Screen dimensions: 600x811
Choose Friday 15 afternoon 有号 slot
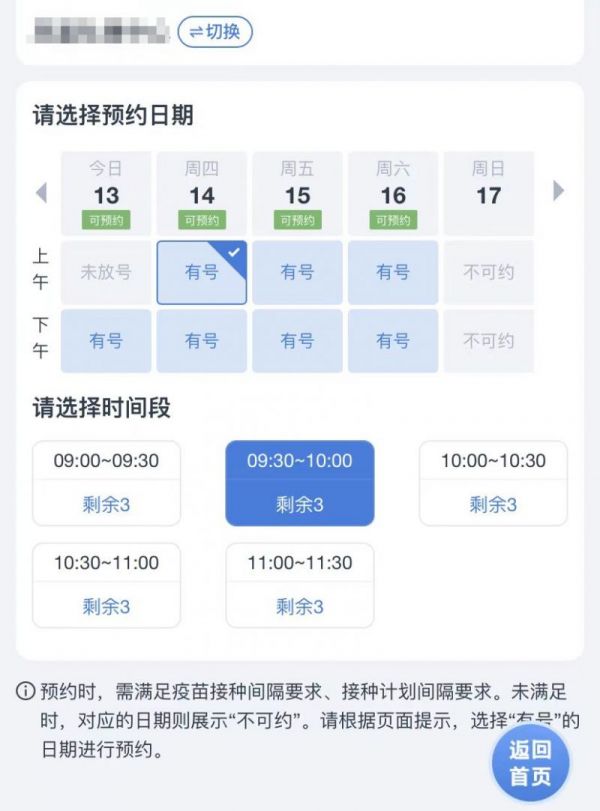(297, 341)
